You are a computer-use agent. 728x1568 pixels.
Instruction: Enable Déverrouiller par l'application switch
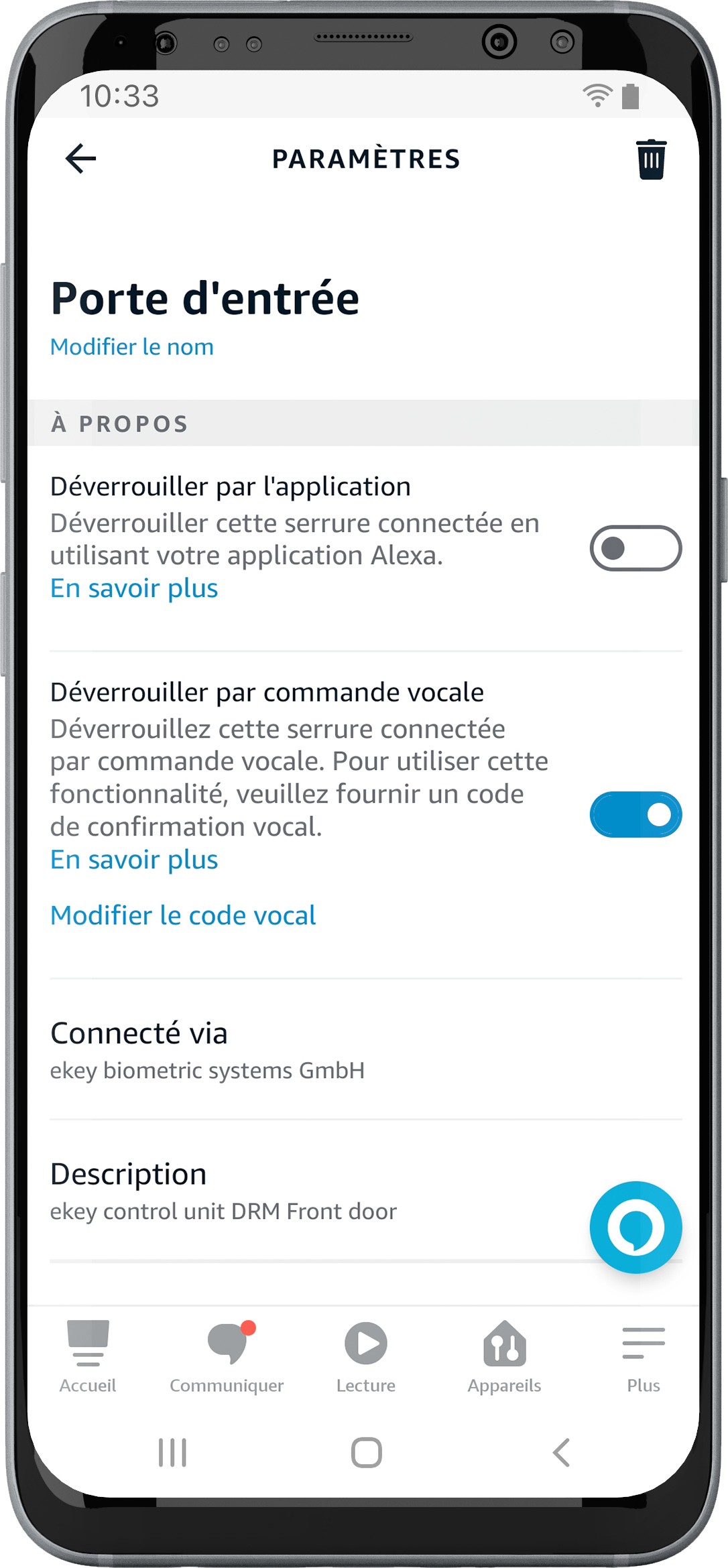[635, 548]
